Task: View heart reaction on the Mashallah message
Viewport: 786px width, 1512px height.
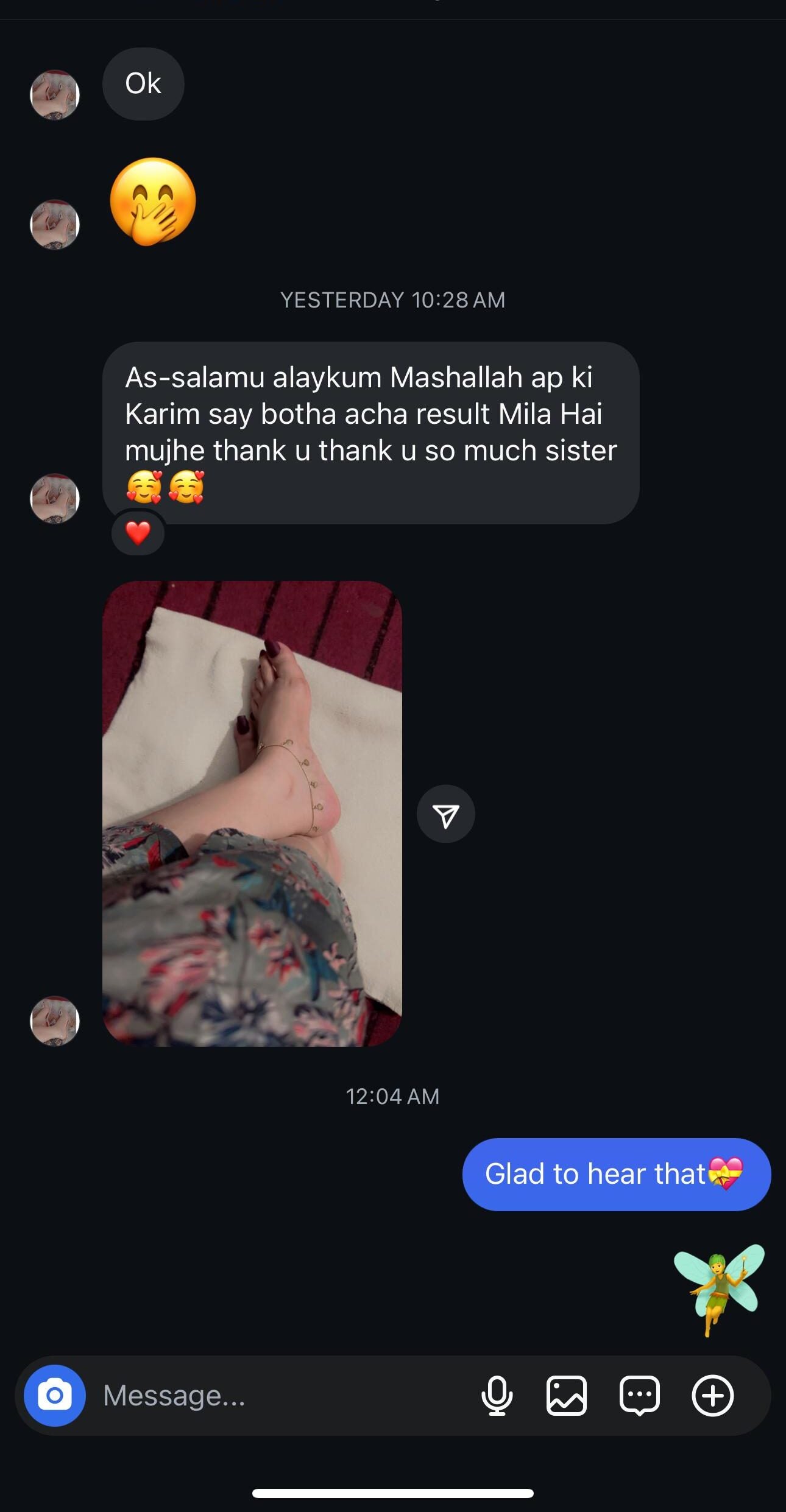Action: point(138,533)
